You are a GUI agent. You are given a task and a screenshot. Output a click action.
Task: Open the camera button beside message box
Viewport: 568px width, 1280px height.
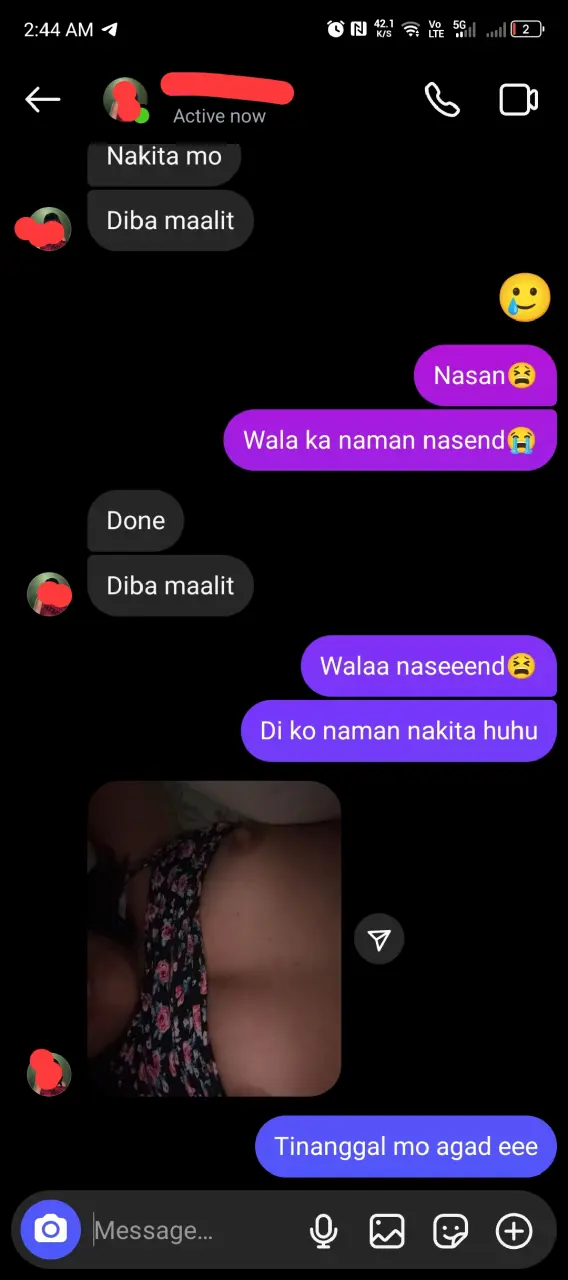click(x=50, y=1230)
